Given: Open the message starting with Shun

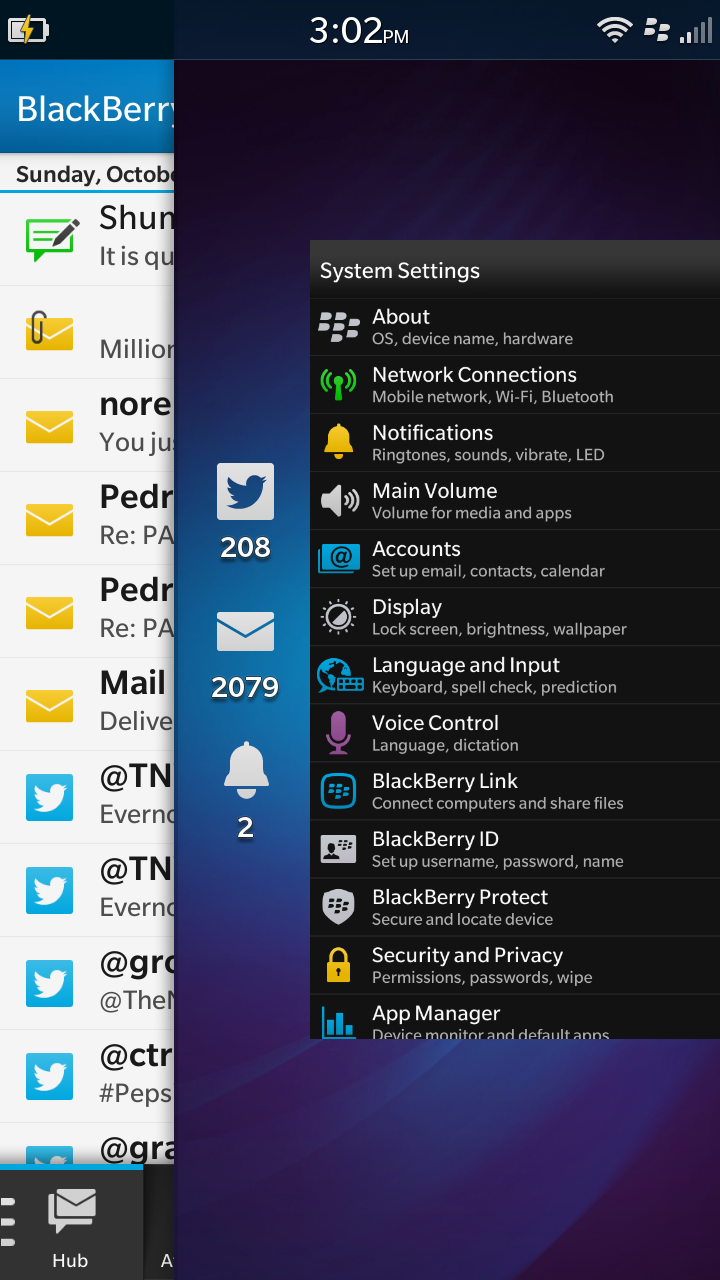Looking at the screenshot, I should click(87, 239).
